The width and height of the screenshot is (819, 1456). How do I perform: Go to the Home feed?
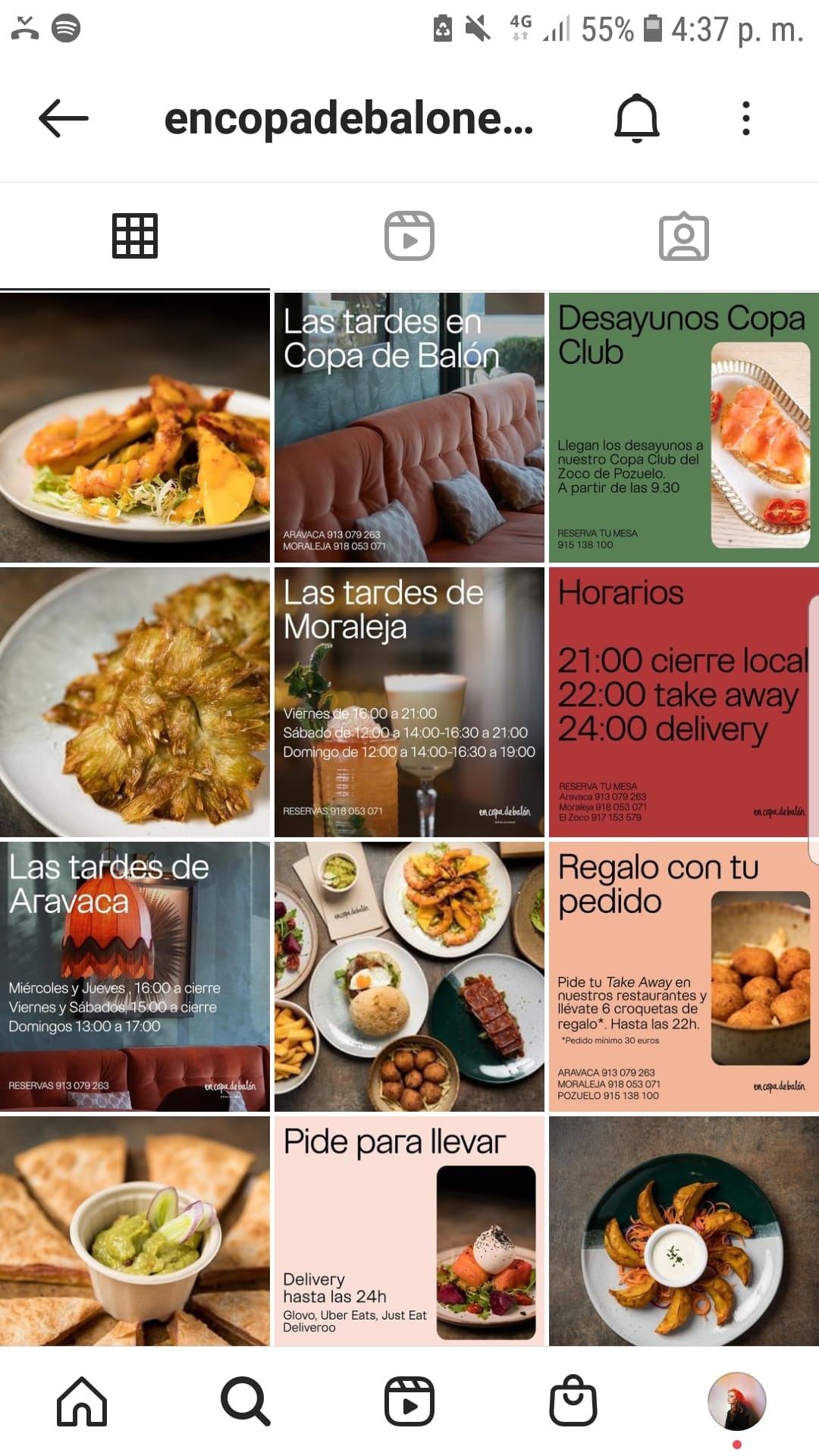click(x=82, y=1401)
